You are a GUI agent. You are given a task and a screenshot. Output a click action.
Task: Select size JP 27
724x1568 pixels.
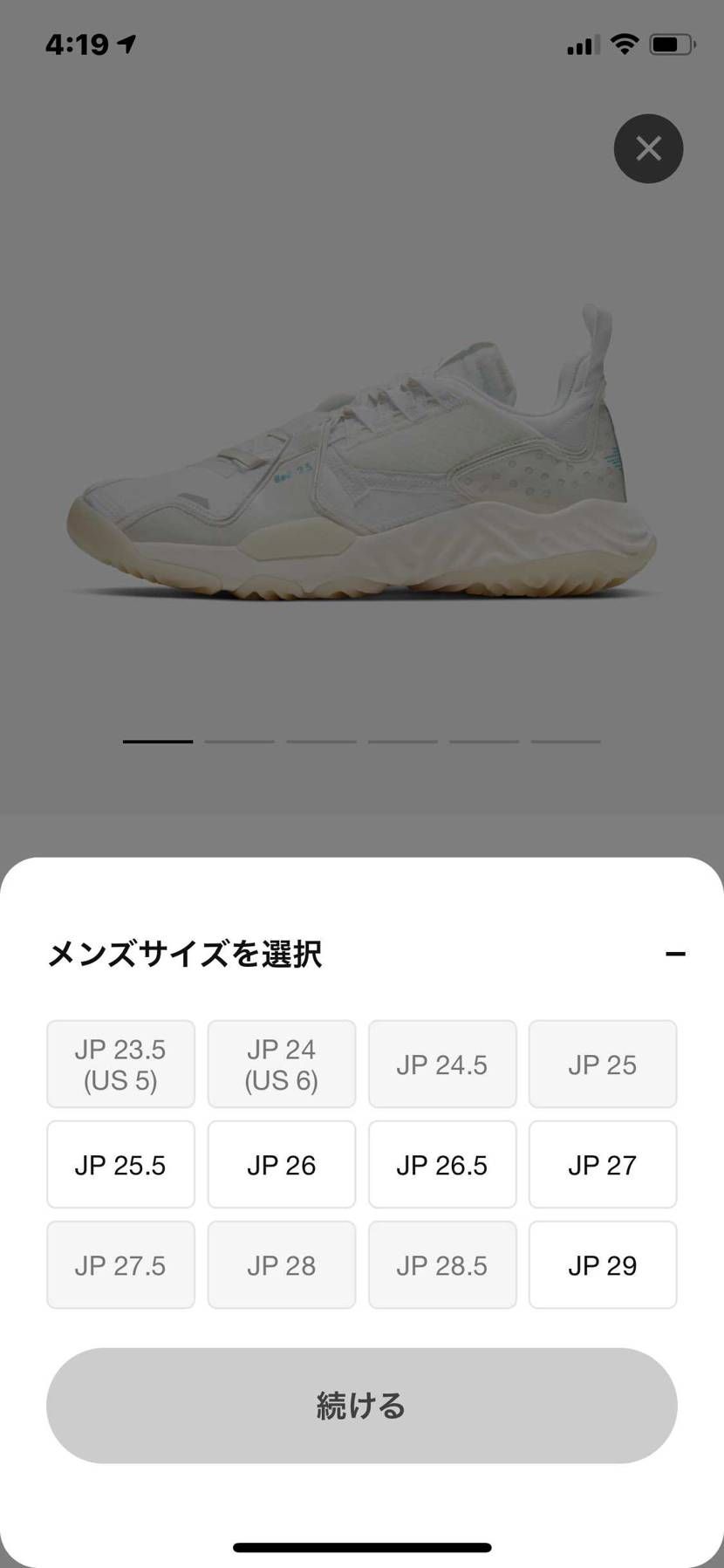point(603,1165)
